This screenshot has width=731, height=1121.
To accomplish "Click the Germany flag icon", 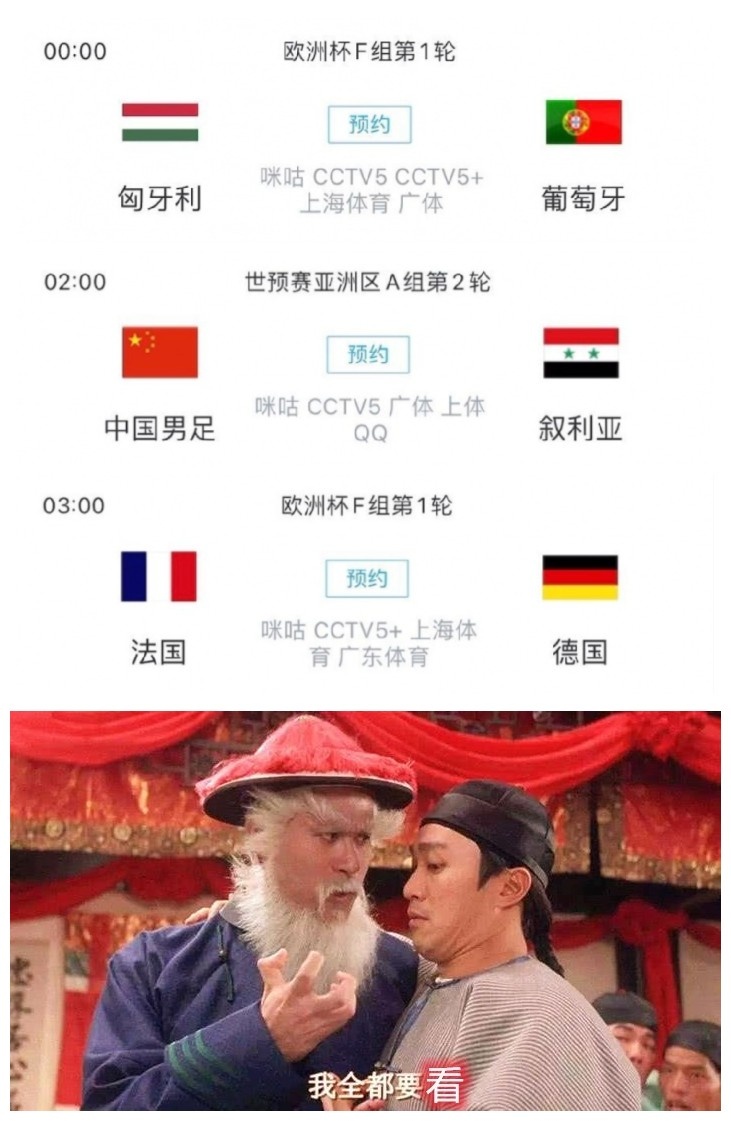I will point(578,578).
